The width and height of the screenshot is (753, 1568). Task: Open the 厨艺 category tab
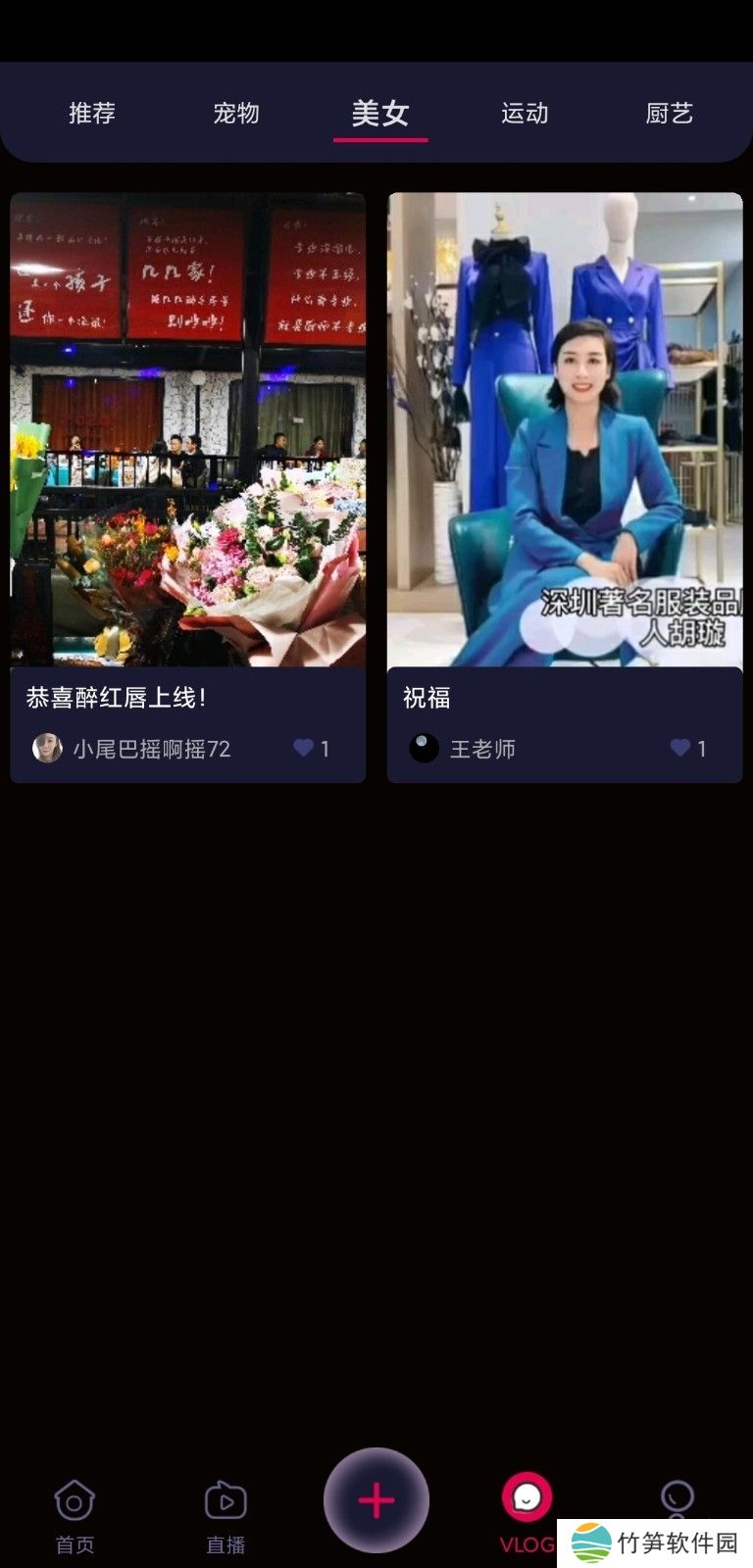(669, 114)
